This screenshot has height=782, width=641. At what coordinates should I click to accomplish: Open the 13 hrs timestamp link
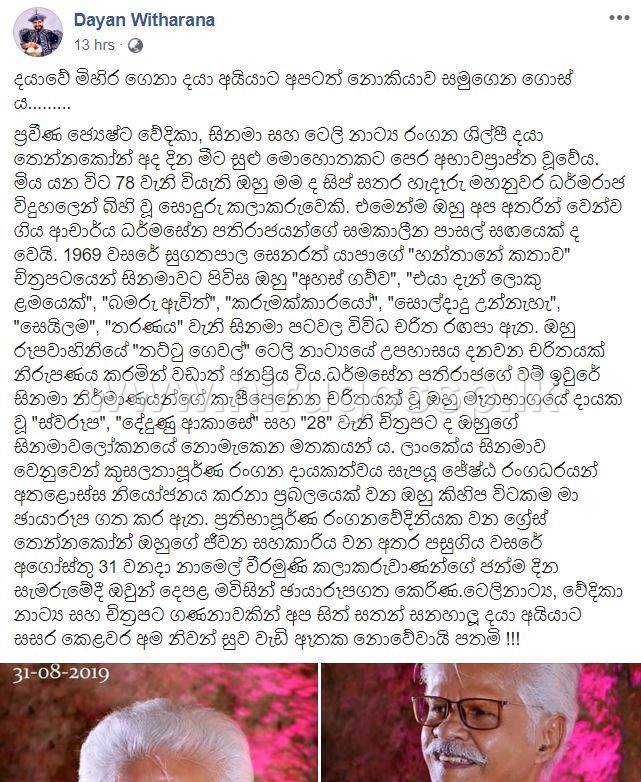coord(95,45)
